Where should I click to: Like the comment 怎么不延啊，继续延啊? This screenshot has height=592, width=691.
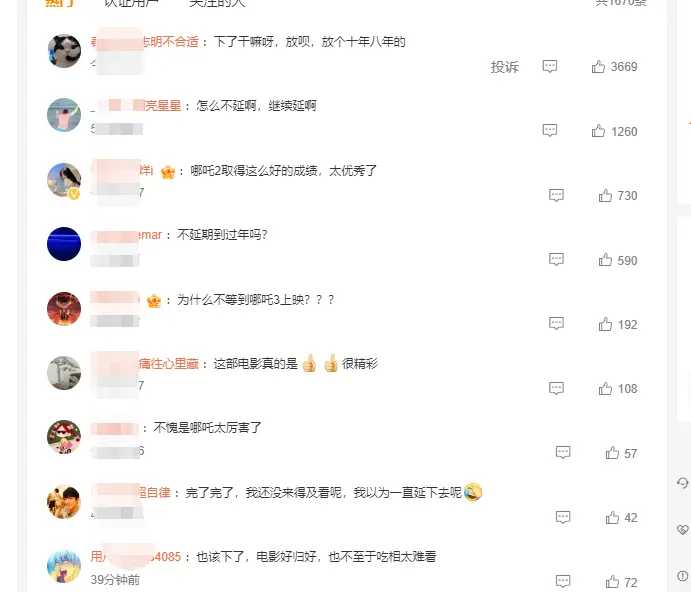[599, 131]
